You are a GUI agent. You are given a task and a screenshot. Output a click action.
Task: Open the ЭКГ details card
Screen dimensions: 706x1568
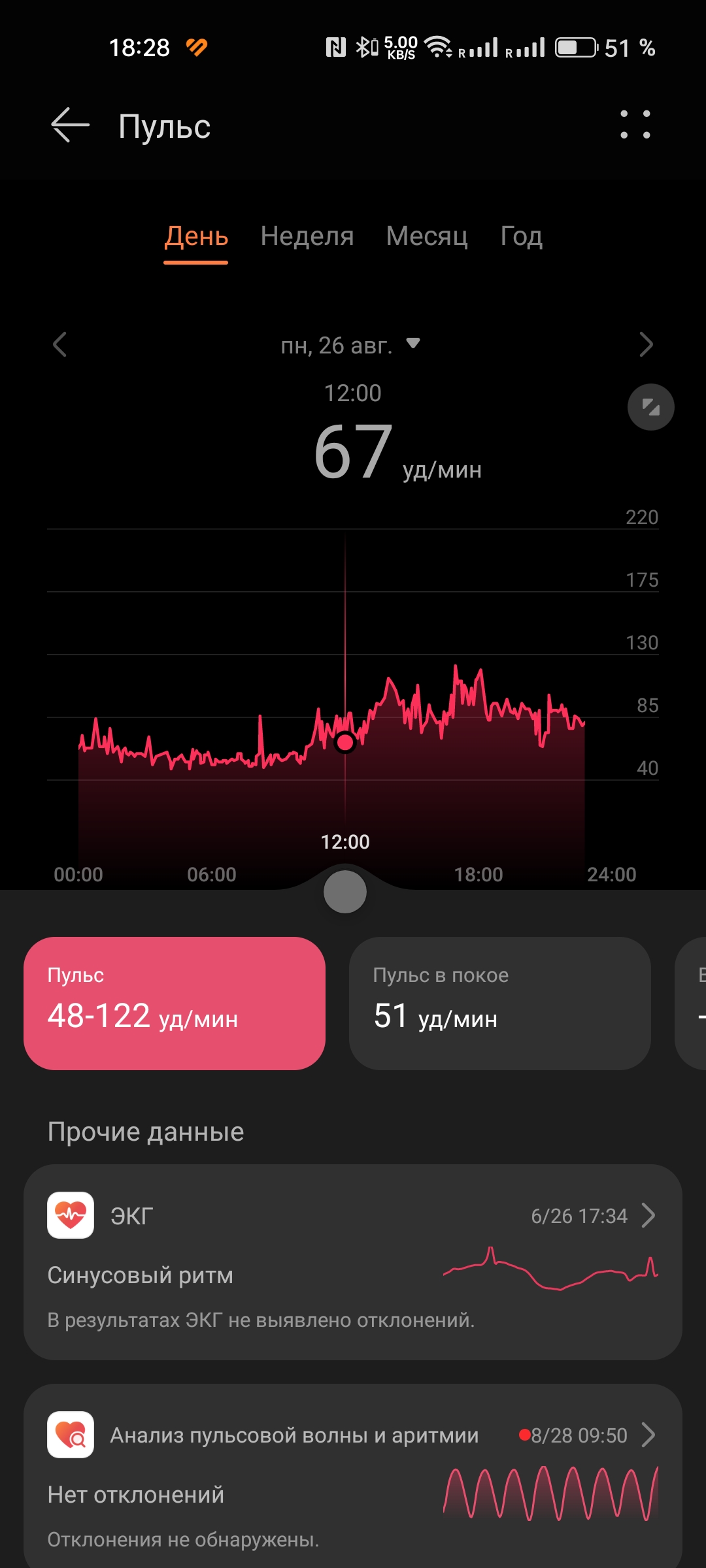tap(353, 1262)
